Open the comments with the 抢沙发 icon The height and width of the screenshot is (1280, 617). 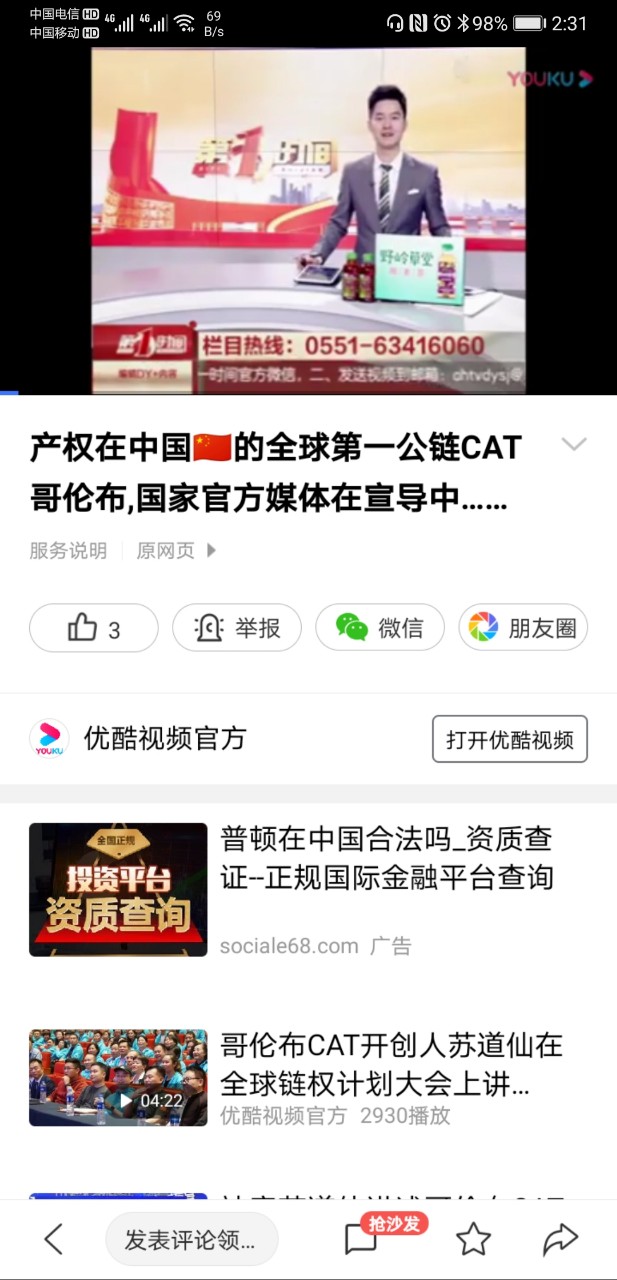click(362, 1238)
